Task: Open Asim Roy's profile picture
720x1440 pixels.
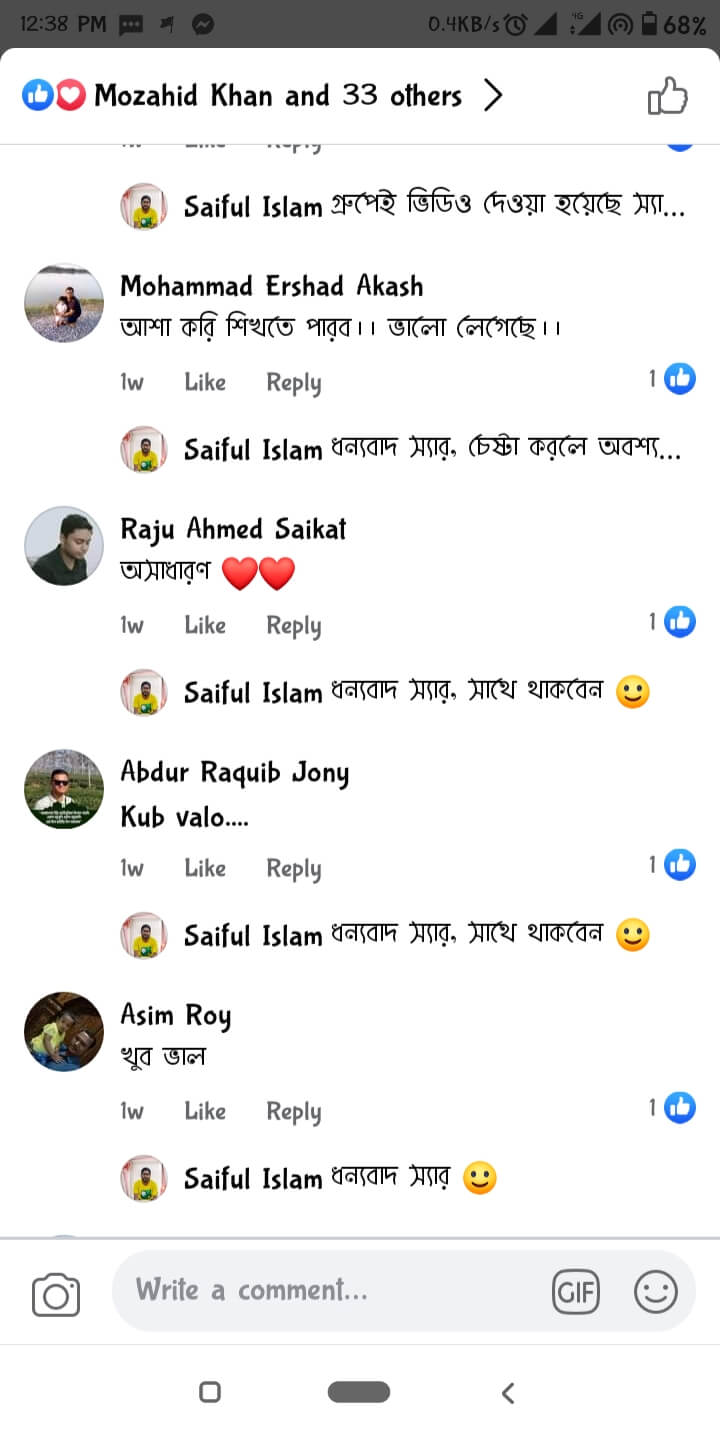Action: pos(63,1031)
